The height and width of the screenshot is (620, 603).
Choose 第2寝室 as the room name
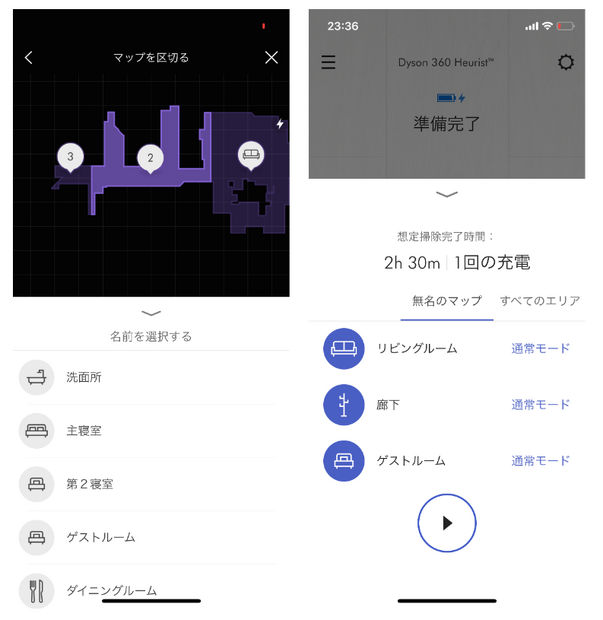[x=90, y=484]
